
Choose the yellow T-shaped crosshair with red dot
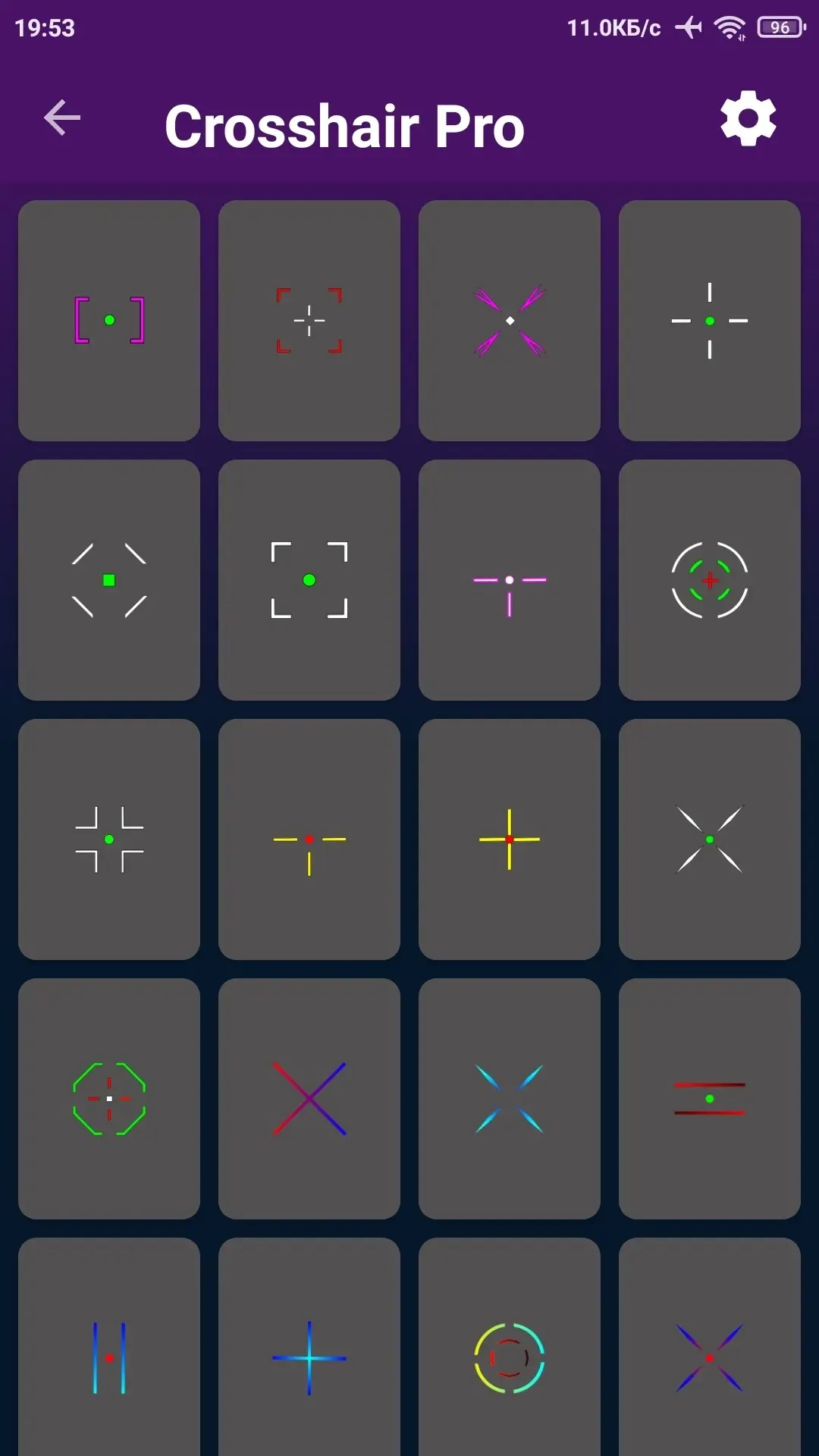click(309, 839)
